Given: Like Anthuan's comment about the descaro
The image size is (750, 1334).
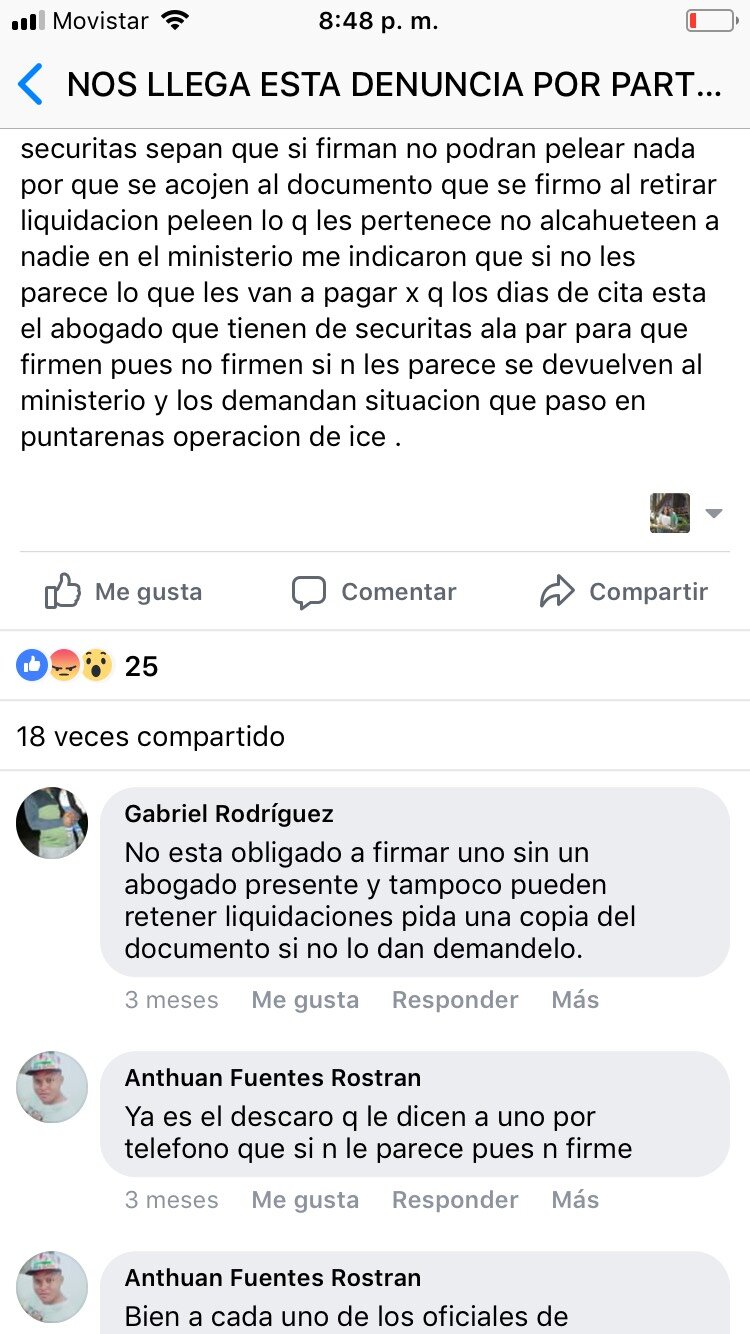Looking at the screenshot, I should coord(305,1200).
